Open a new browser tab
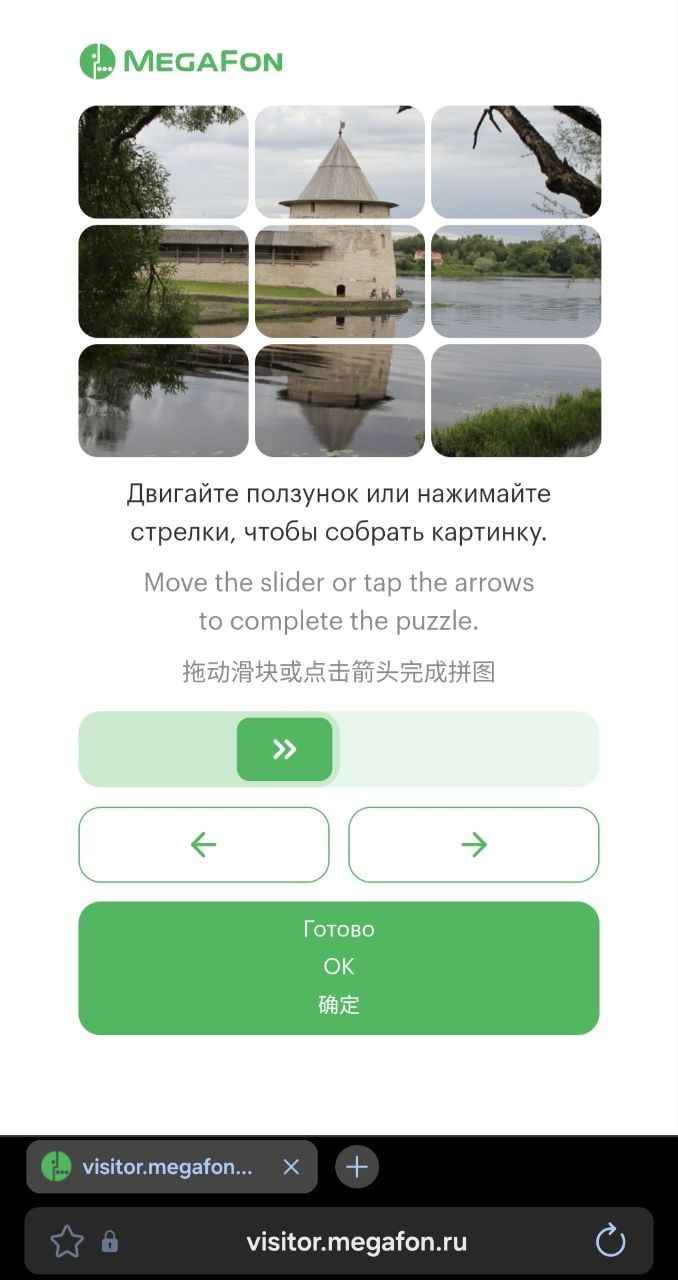The image size is (678, 1280). point(357,1167)
